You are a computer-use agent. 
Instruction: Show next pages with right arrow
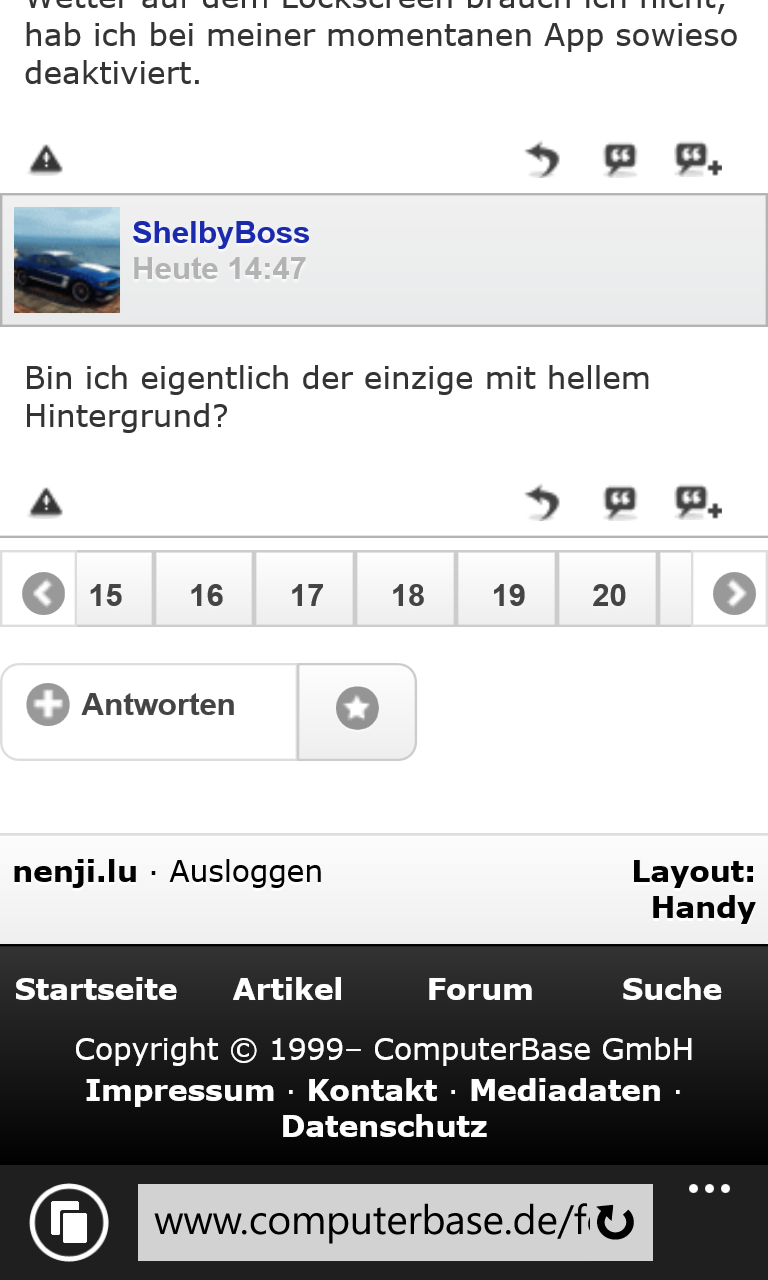point(734,594)
